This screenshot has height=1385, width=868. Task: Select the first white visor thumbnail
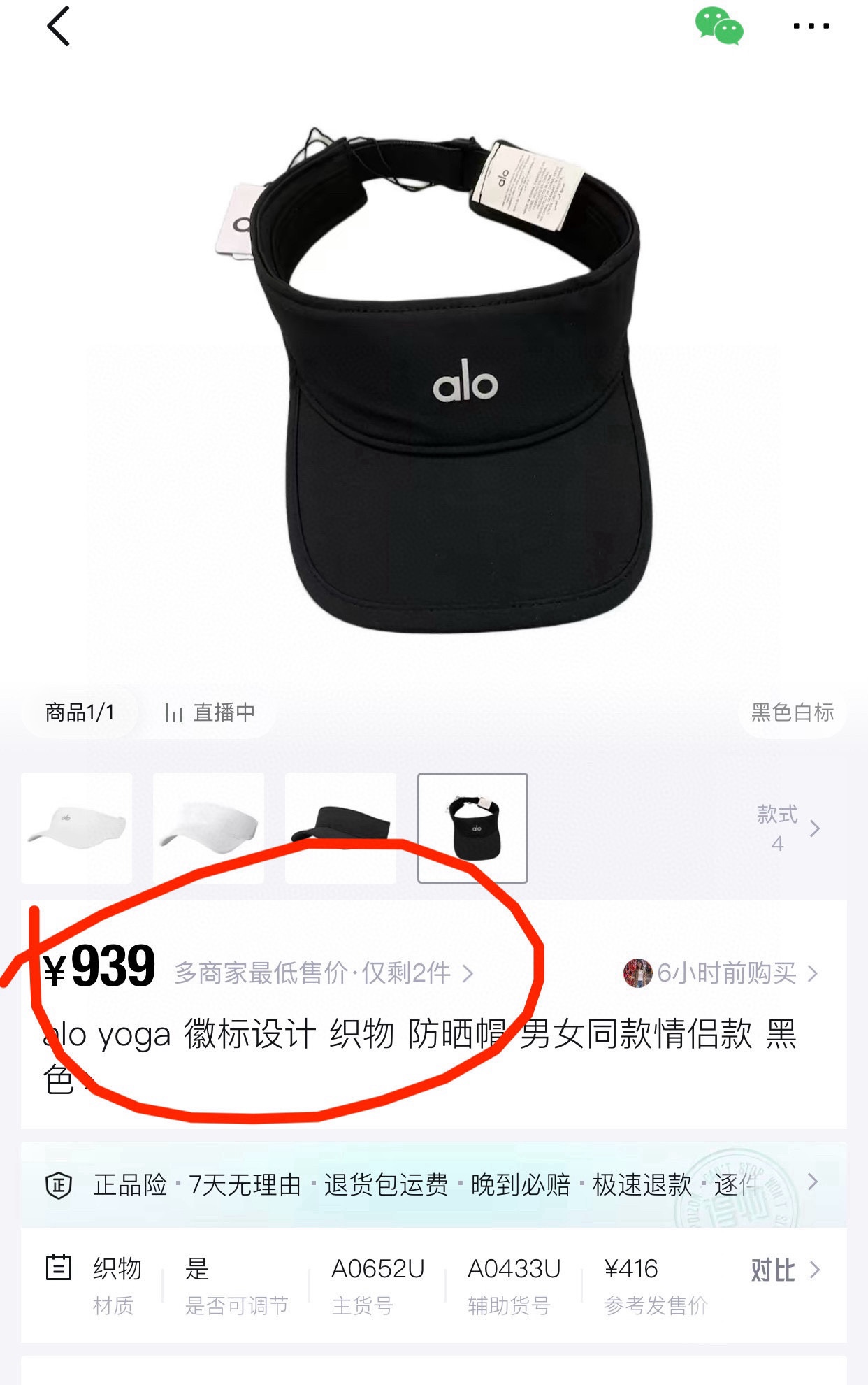click(77, 828)
